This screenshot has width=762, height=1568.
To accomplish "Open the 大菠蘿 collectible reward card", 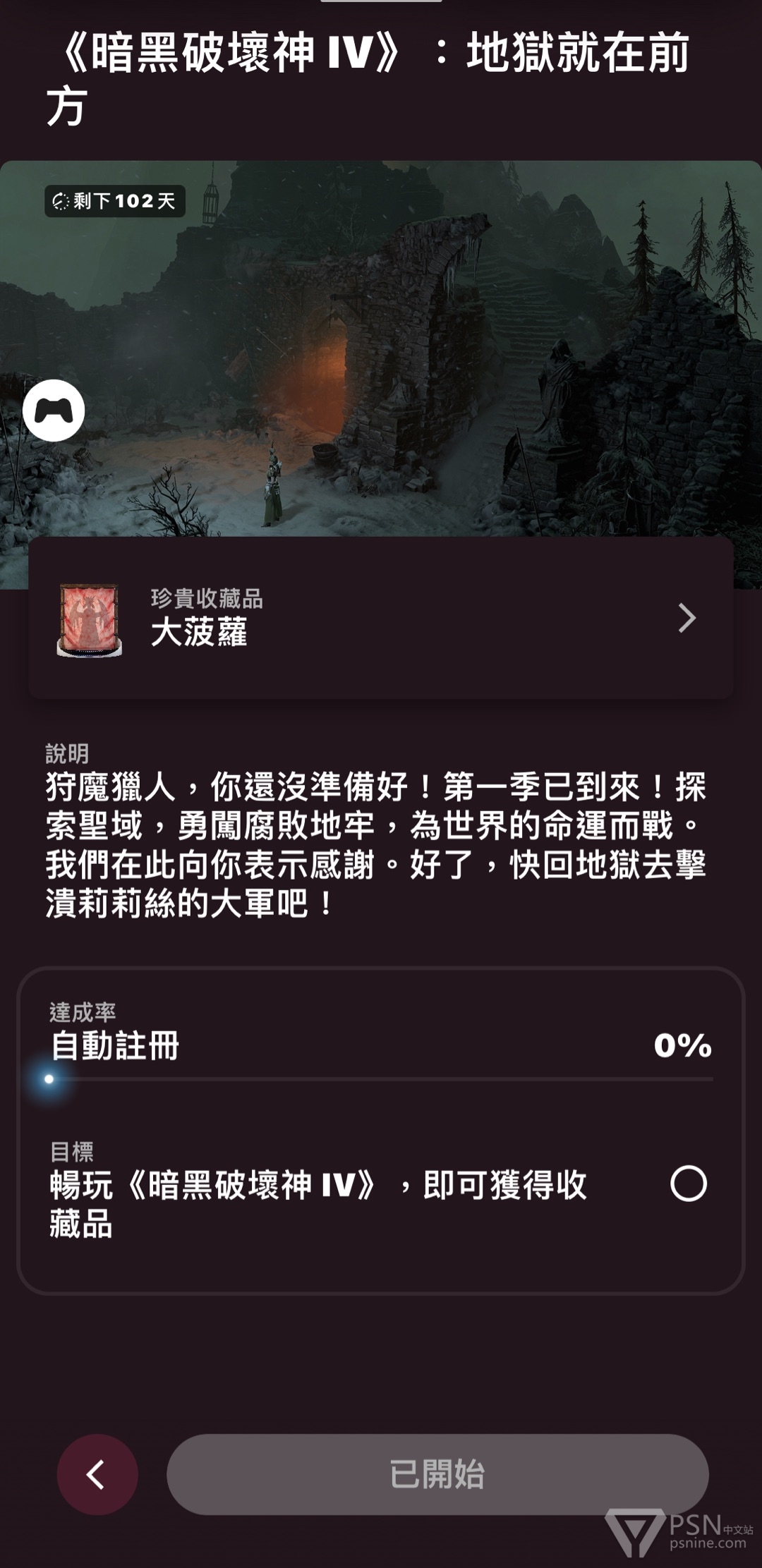I will 381,618.
